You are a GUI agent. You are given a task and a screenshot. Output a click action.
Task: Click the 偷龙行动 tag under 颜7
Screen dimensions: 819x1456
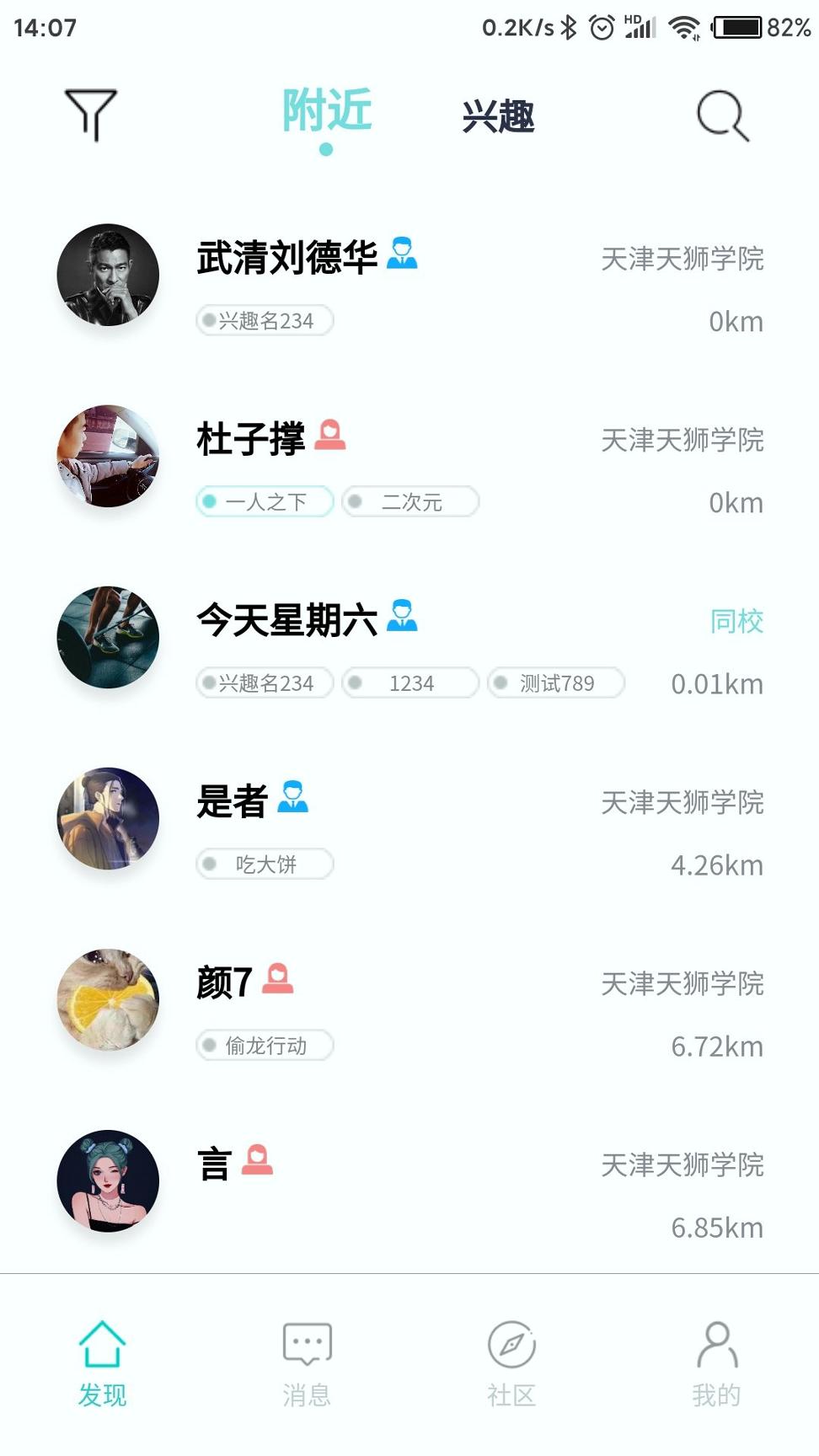click(264, 1046)
